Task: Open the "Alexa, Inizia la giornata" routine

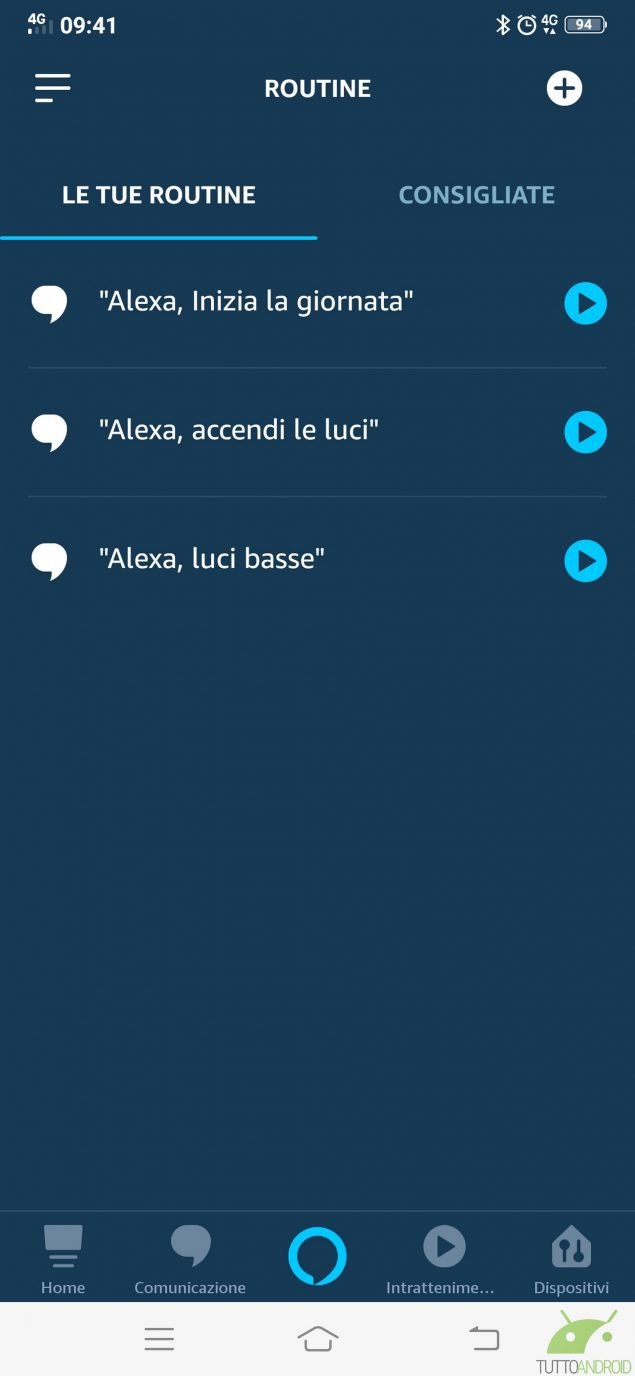Action: point(256,301)
